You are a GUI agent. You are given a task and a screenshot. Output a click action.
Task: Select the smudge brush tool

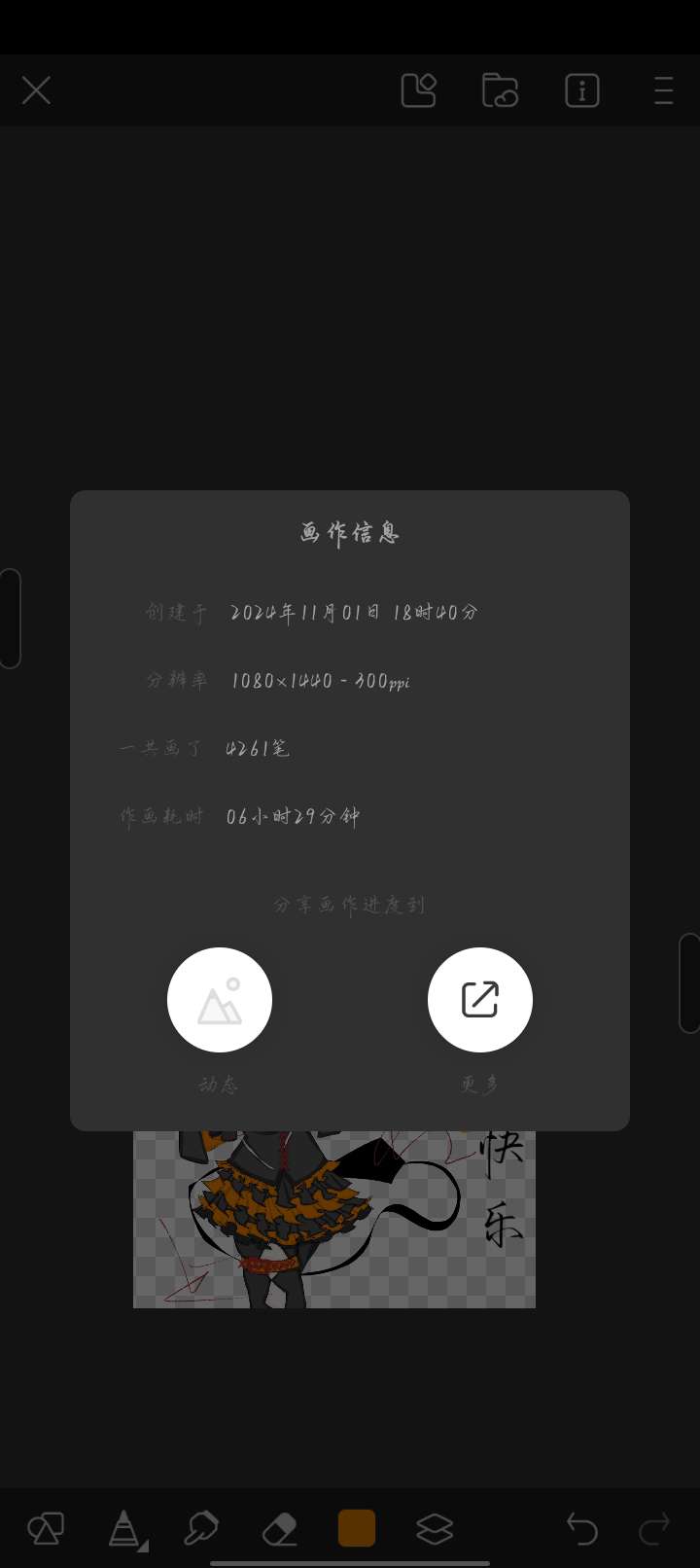tap(201, 1529)
